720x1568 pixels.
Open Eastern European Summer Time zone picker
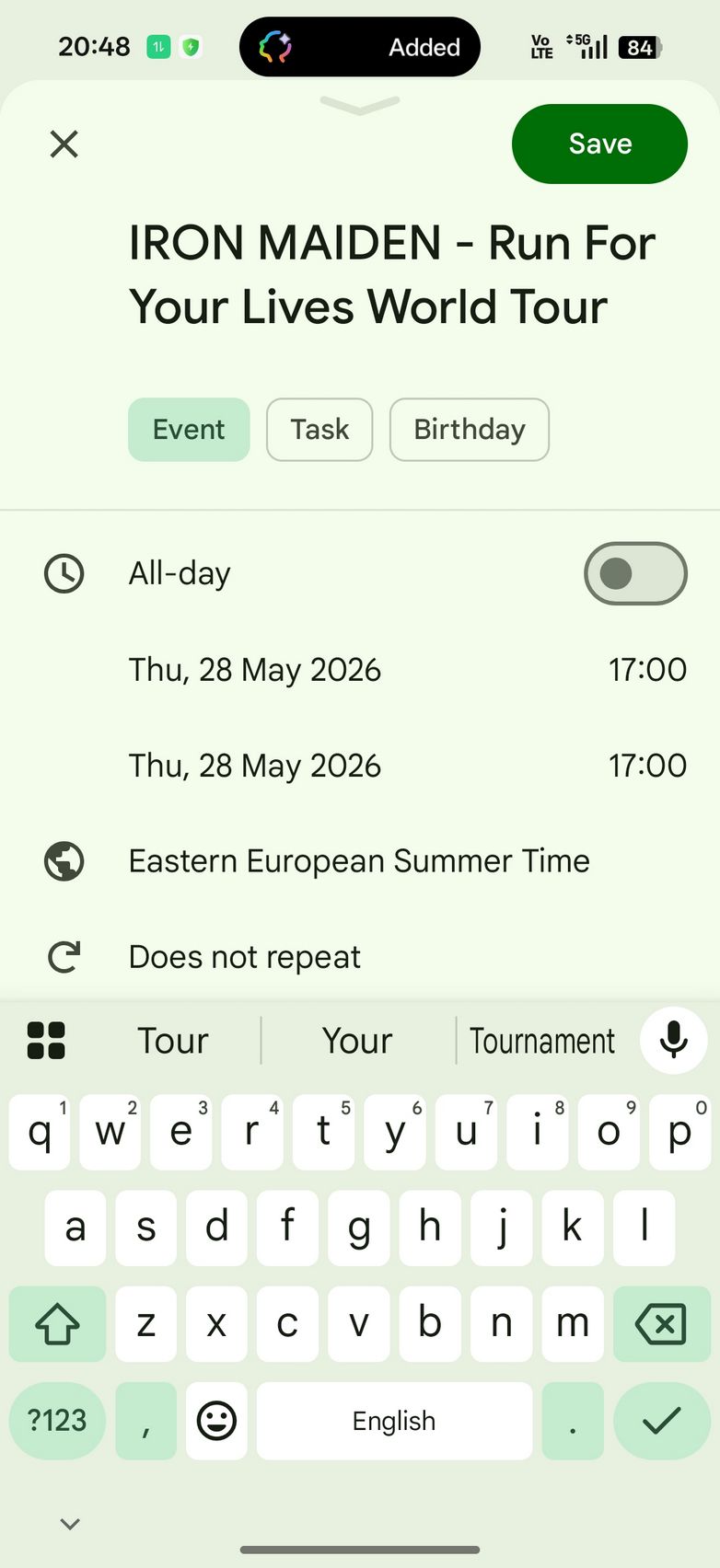tap(359, 861)
